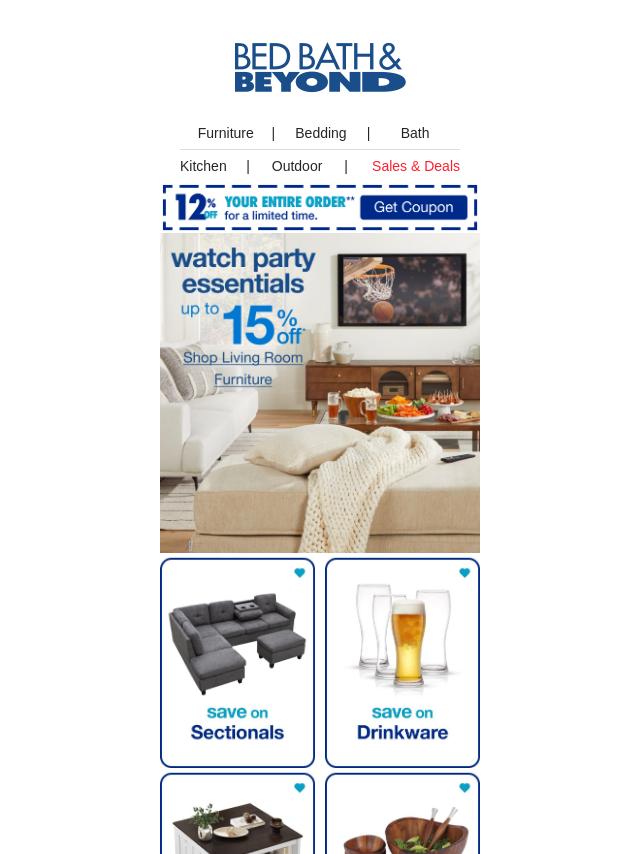Open the Kitchen category link
The image size is (640, 854).
203,166
